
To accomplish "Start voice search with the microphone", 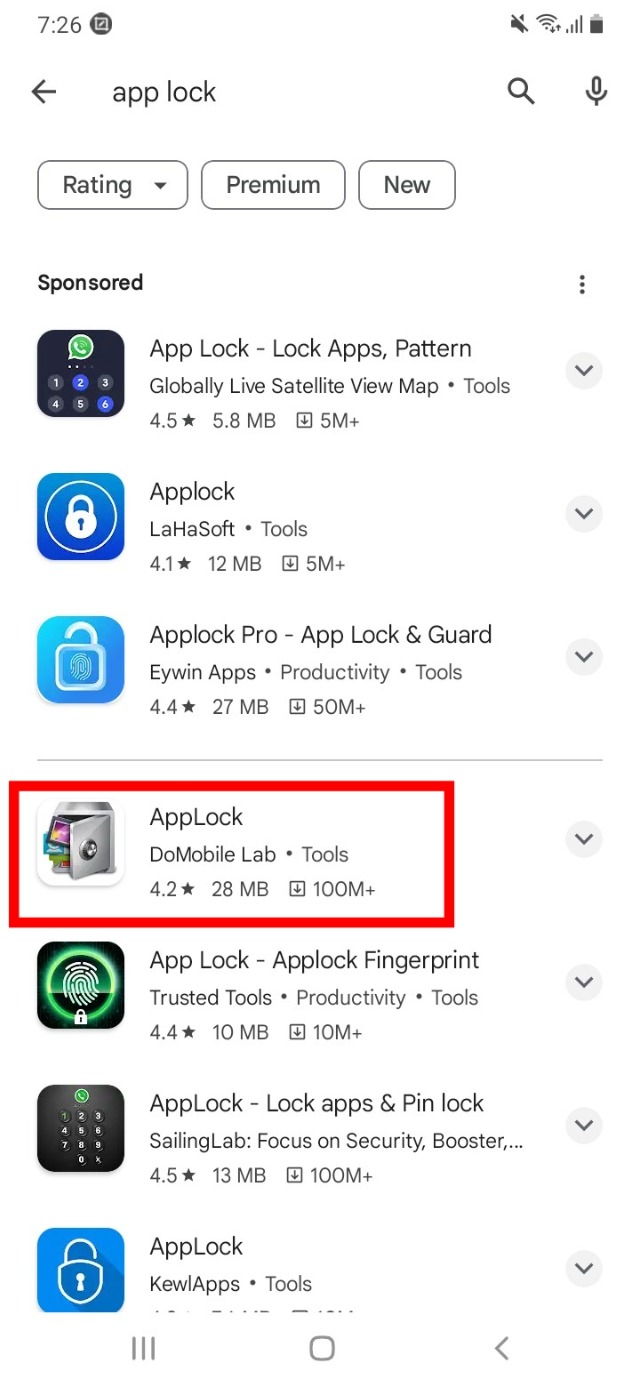I will coord(596,92).
